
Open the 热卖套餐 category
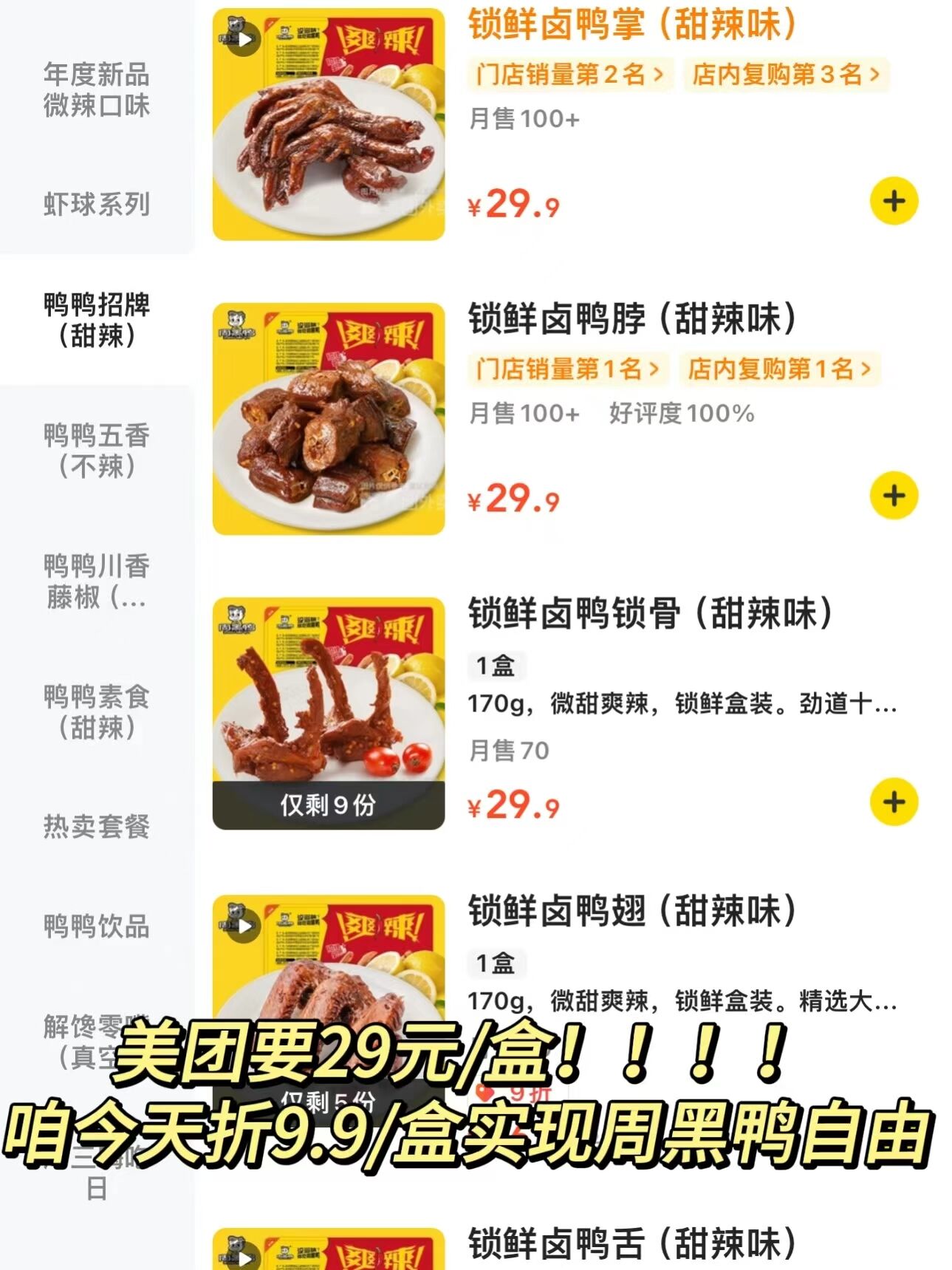click(x=96, y=827)
